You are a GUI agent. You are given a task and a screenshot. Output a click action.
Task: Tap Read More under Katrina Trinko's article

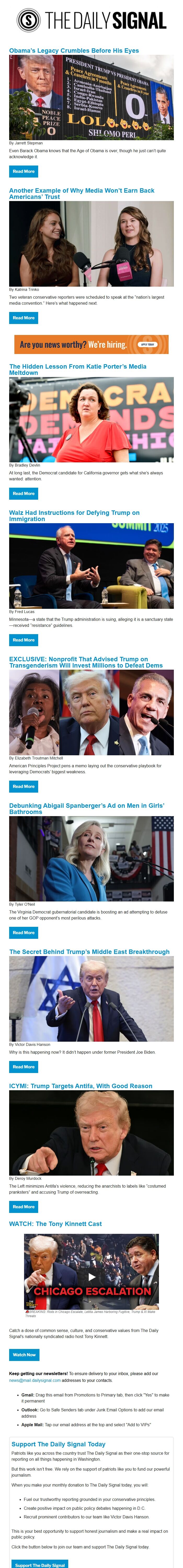tap(24, 318)
